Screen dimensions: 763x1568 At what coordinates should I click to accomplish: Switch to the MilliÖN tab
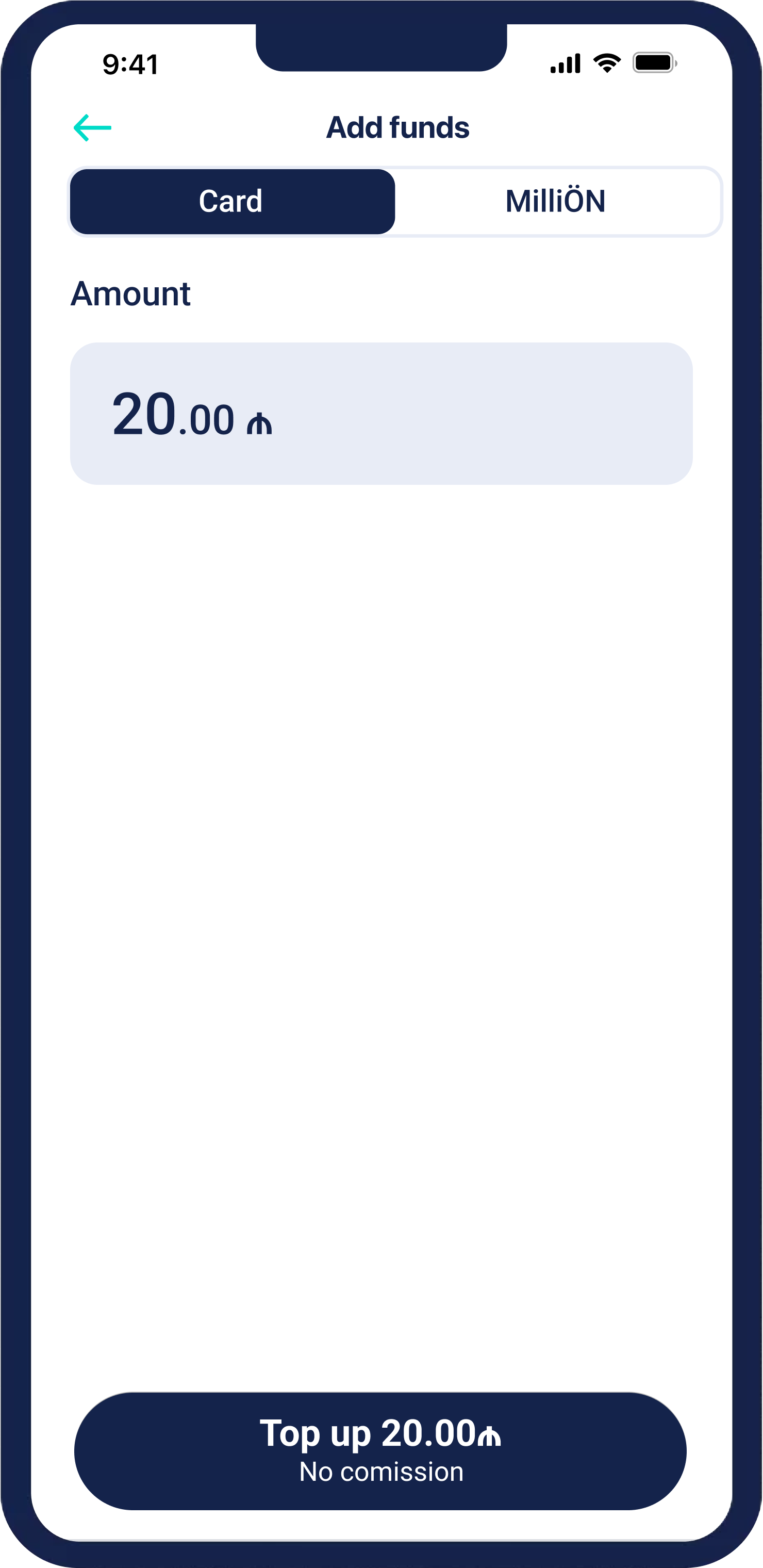click(x=556, y=202)
